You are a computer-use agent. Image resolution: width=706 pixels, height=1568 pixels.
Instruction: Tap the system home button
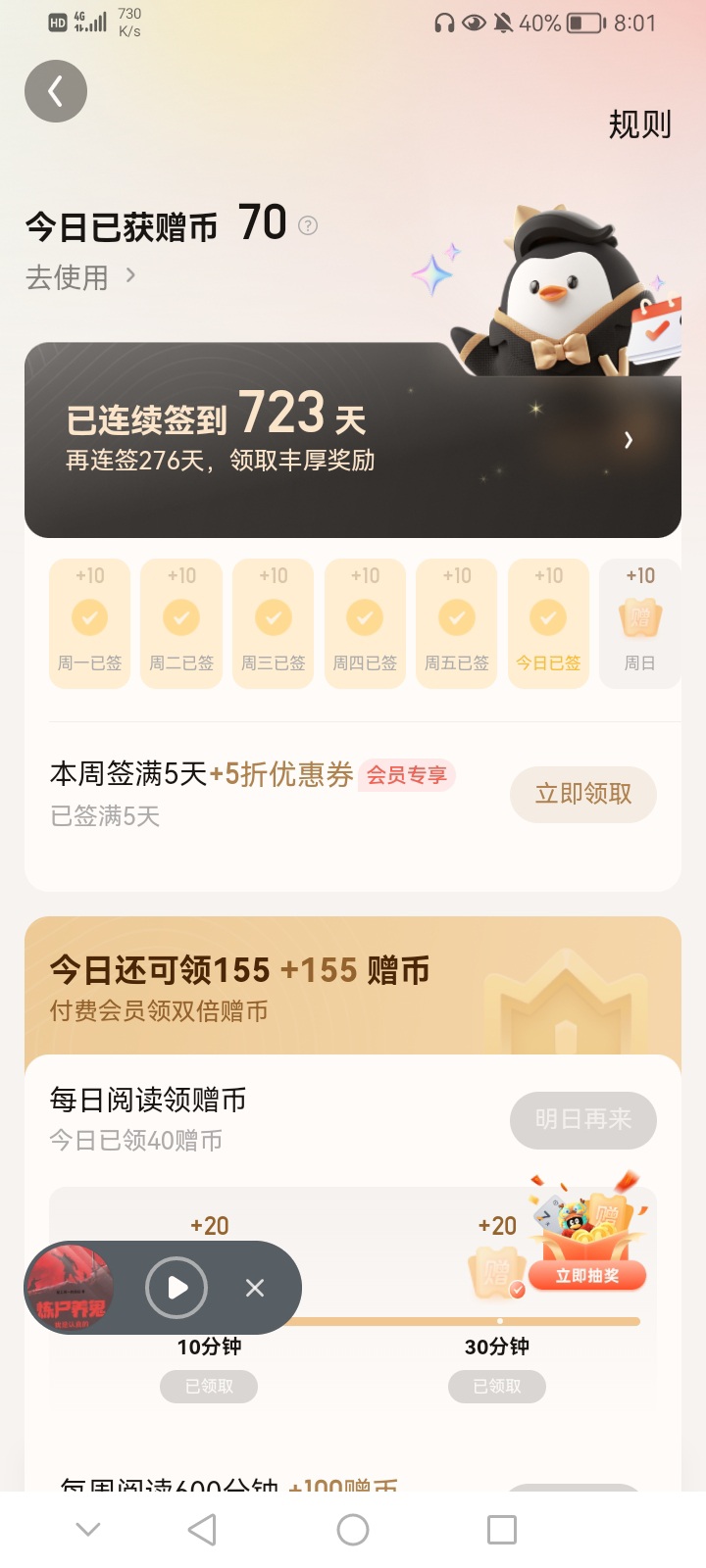(353, 1530)
